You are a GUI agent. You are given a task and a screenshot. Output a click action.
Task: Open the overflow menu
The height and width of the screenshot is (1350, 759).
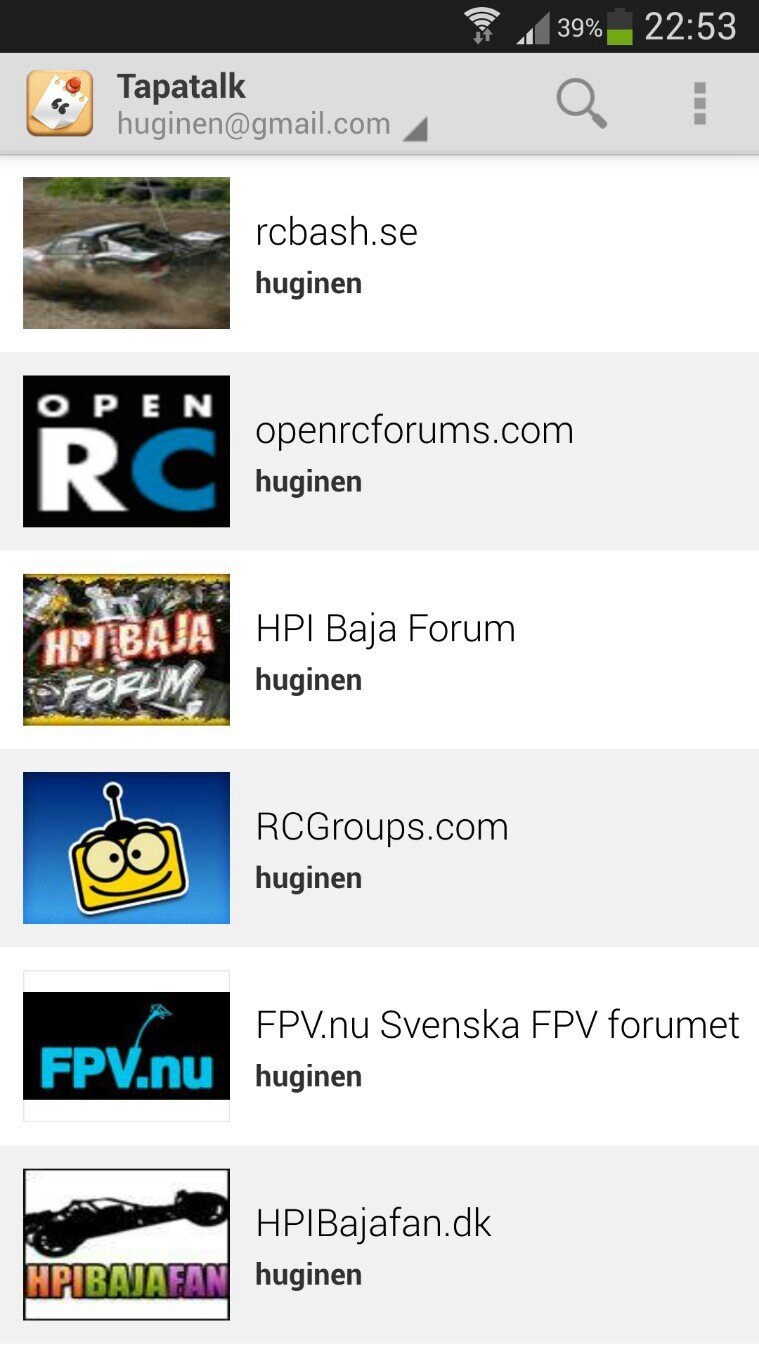699,103
